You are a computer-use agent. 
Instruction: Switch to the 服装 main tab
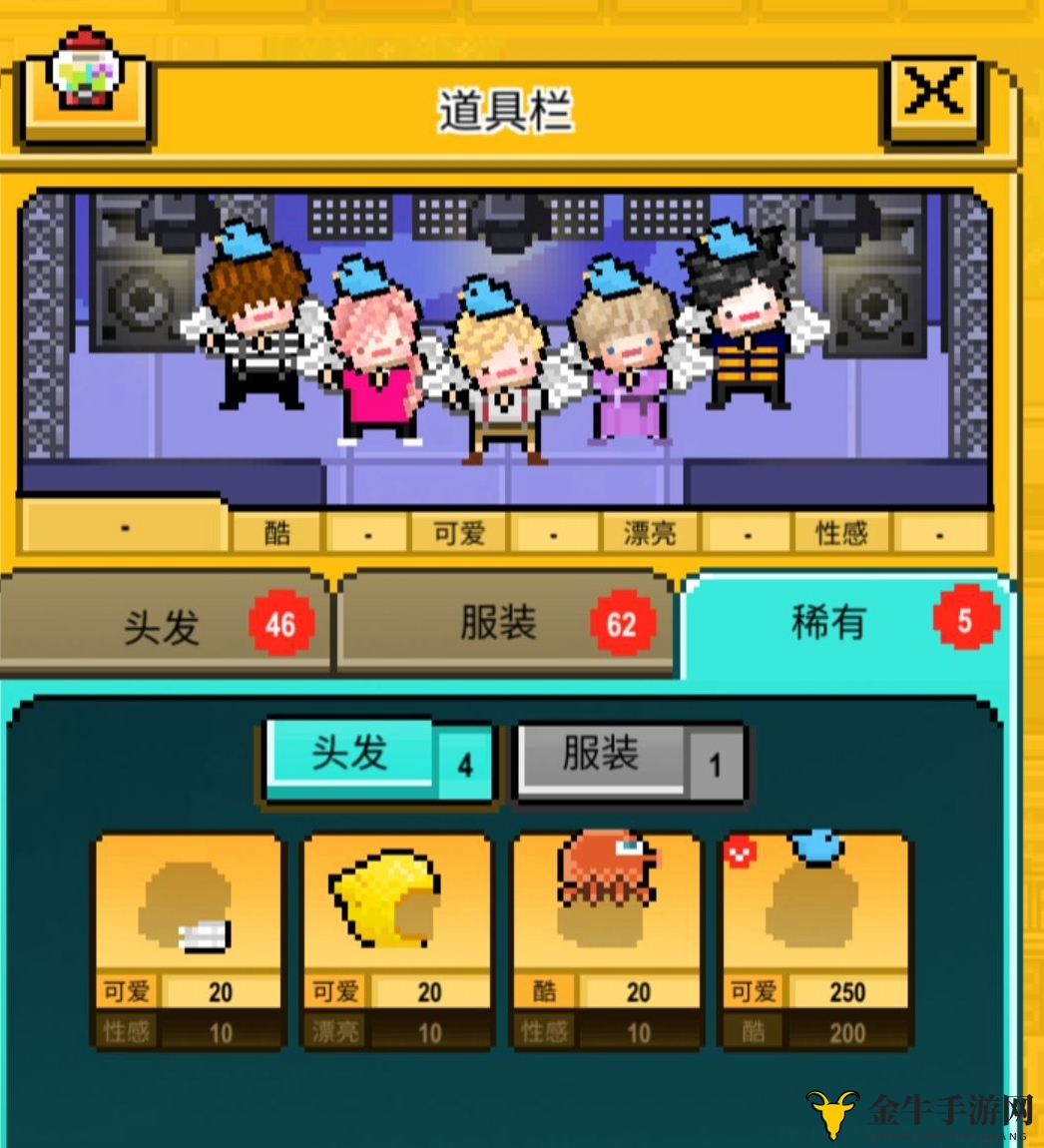504,624
